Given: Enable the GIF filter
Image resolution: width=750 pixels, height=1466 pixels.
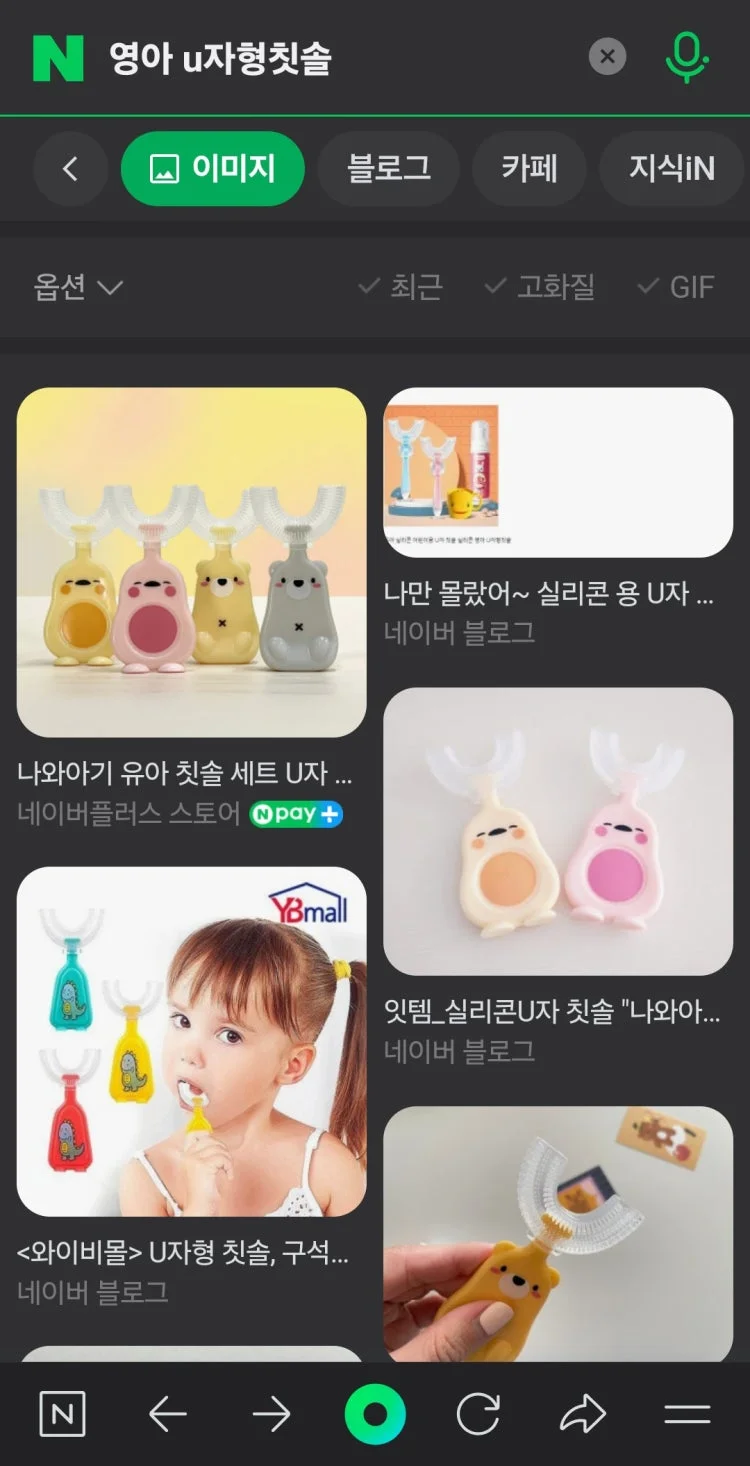Looking at the screenshot, I should tap(676, 288).
